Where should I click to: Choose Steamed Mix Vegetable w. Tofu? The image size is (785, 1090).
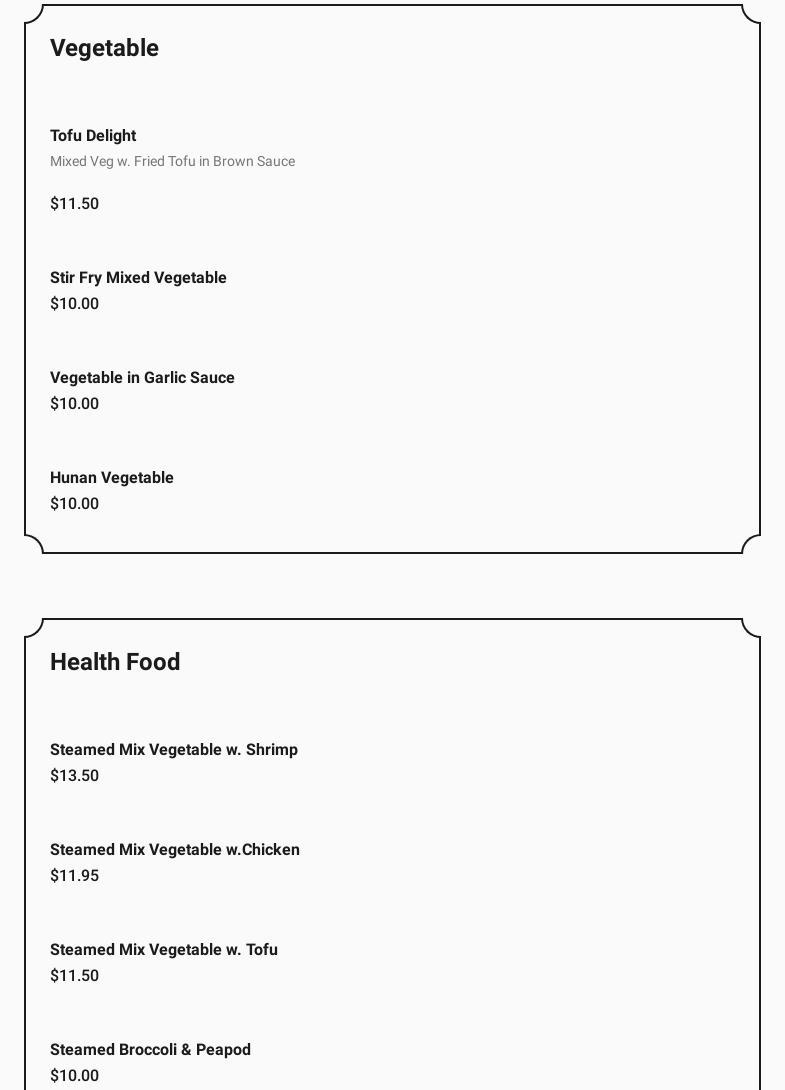click(164, 950)
